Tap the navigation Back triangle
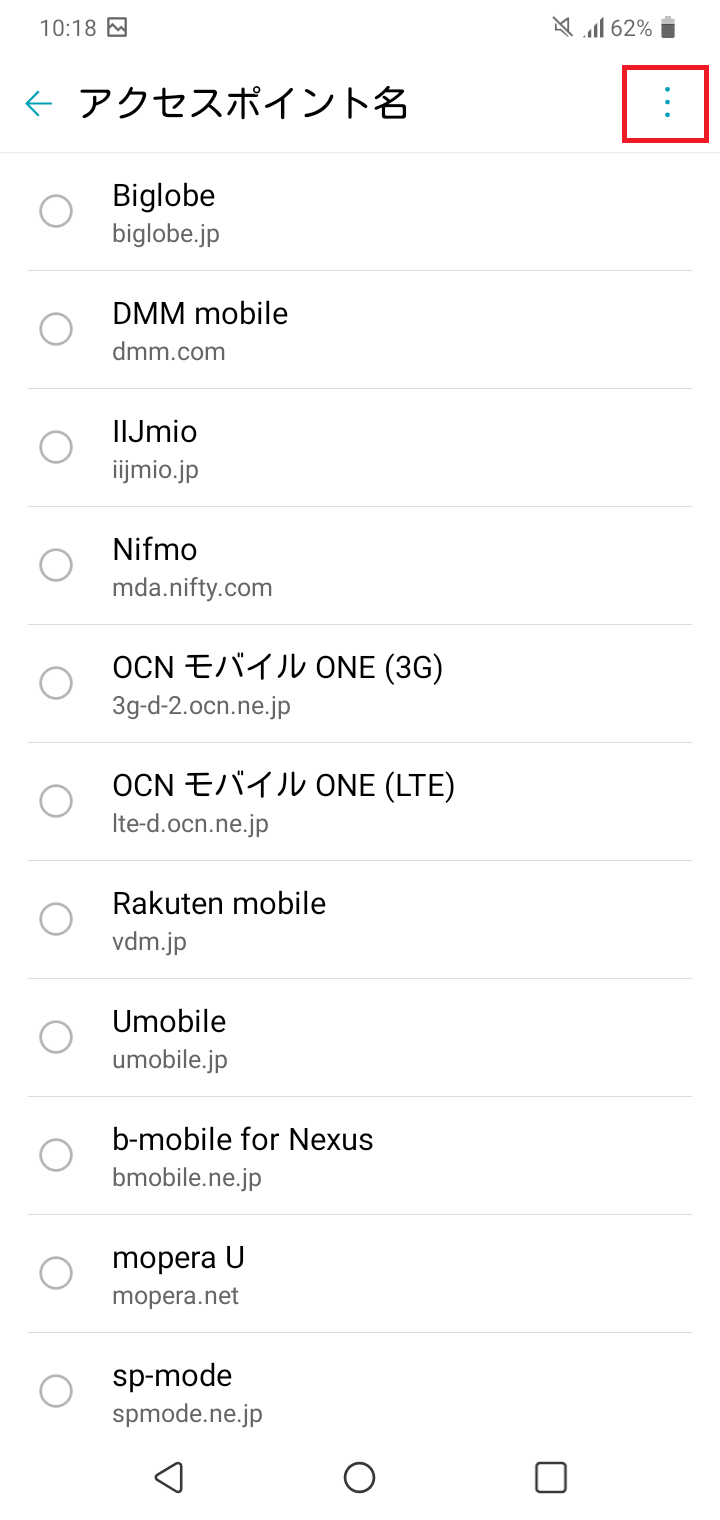Image resolution: width=720 pixels, height=1520 pixels. pos(169,1477)
